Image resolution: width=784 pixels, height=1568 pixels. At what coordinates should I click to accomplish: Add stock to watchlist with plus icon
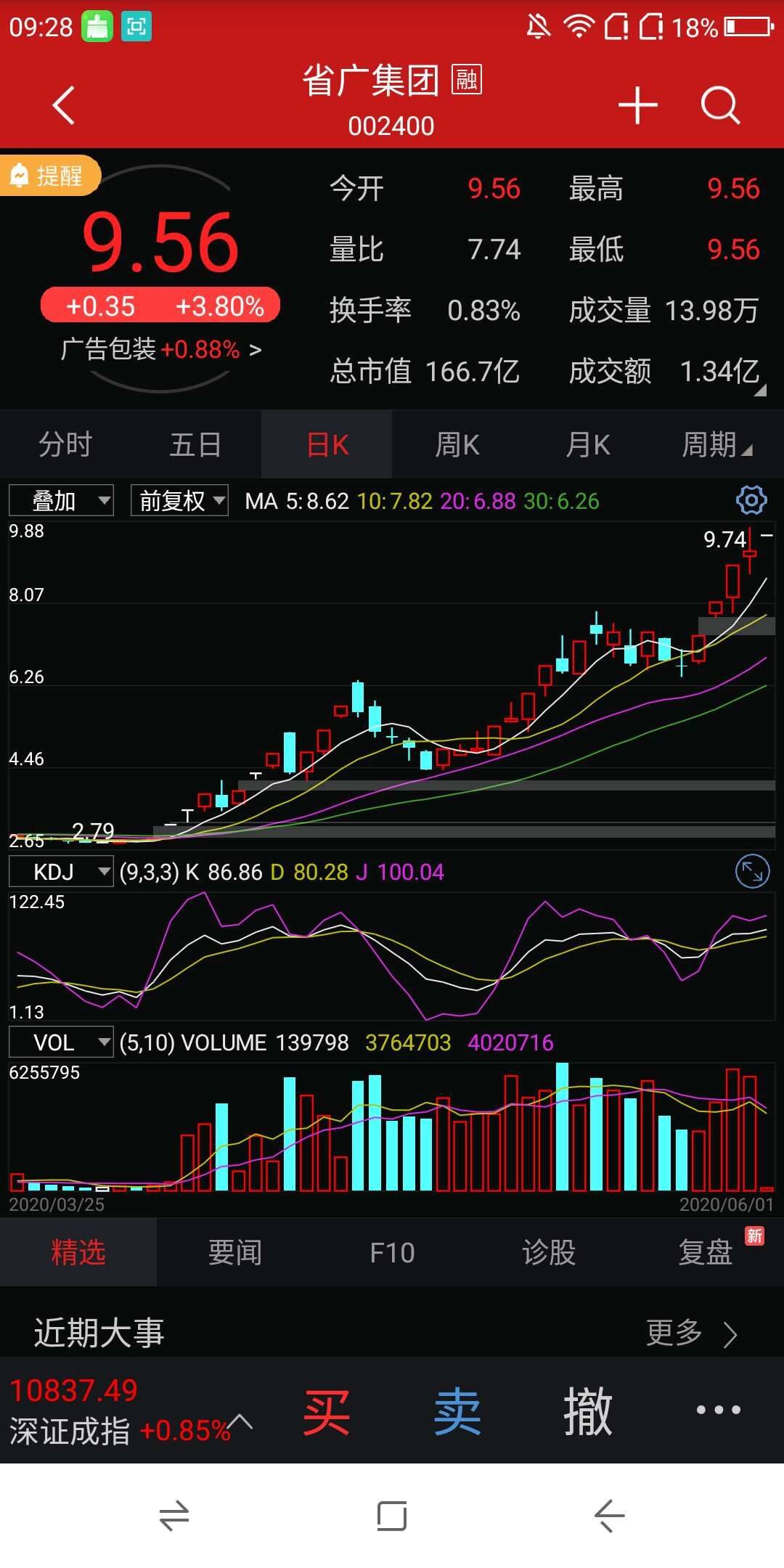(637, 105)
